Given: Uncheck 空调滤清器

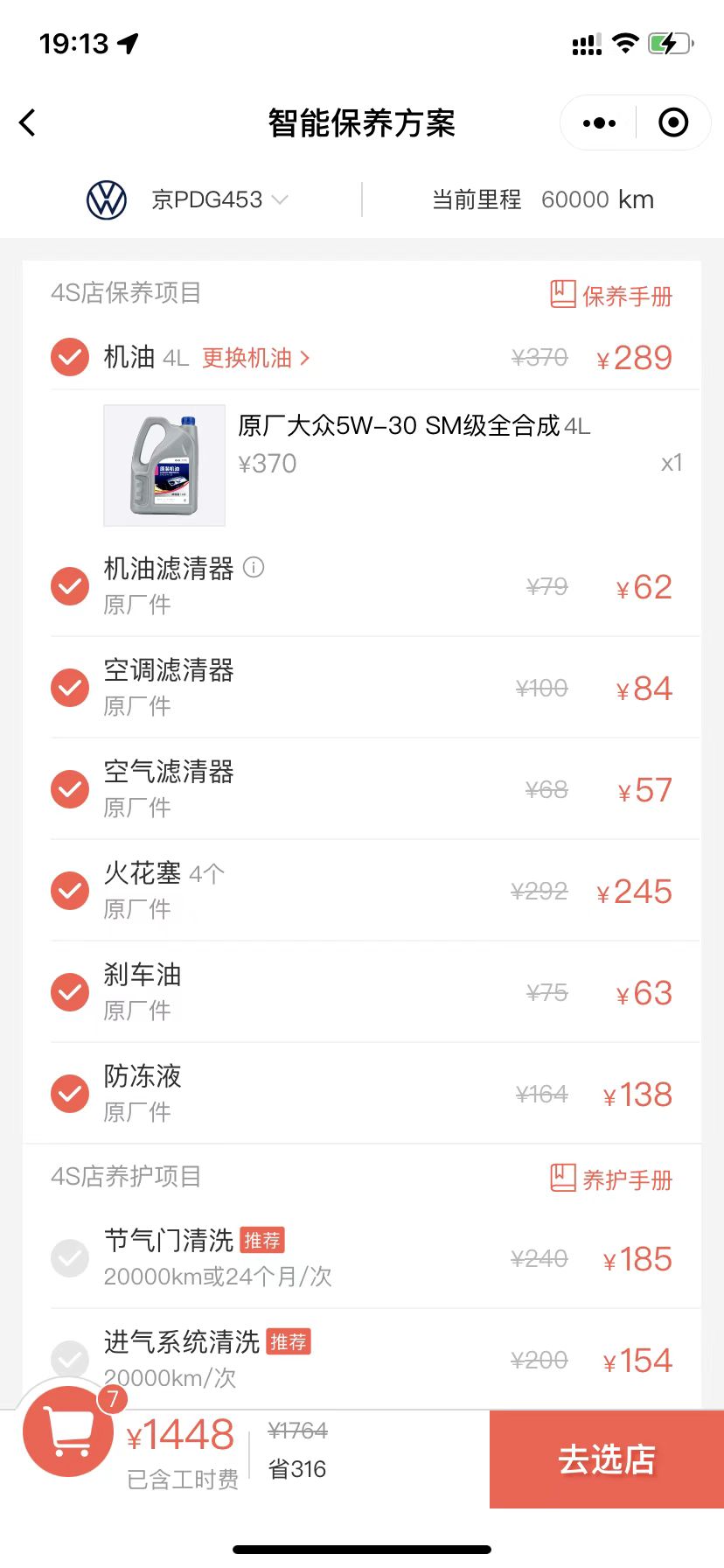Looking at the screenshot, I should [x=70, y=688].
